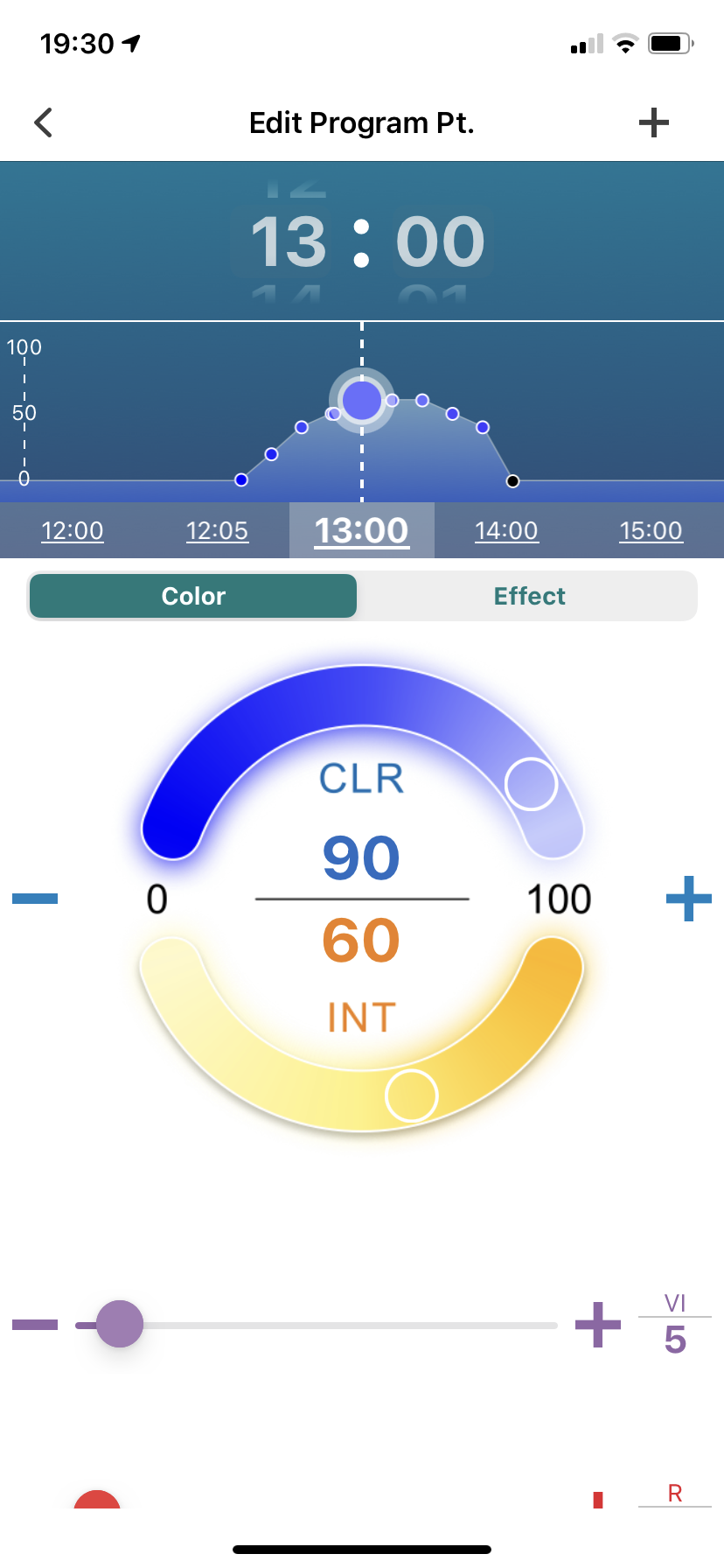724x1568 pixels.
Task: Tap the VI channel slider knob
Action: tap(120, 1324)
